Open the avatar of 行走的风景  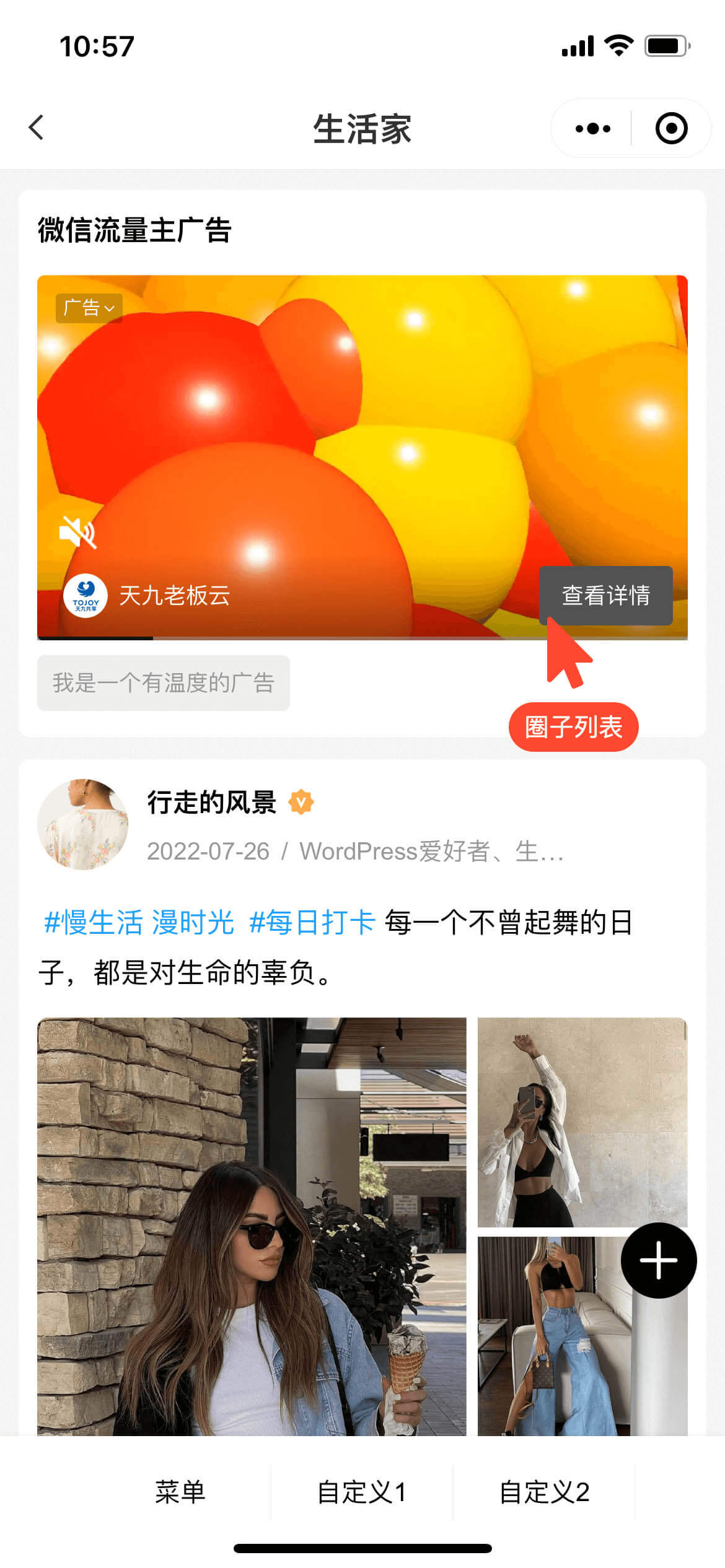83,824
